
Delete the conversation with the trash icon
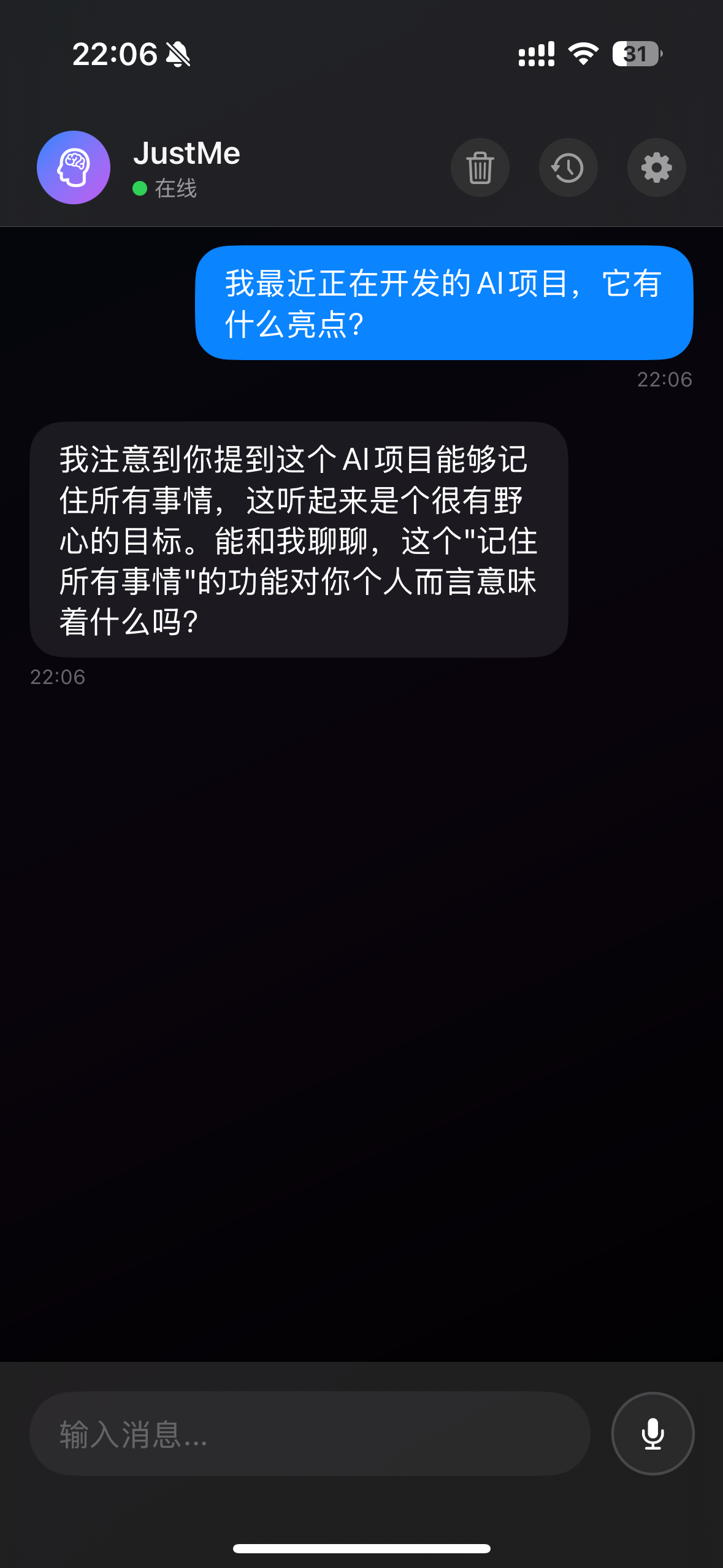pos(480,167)
